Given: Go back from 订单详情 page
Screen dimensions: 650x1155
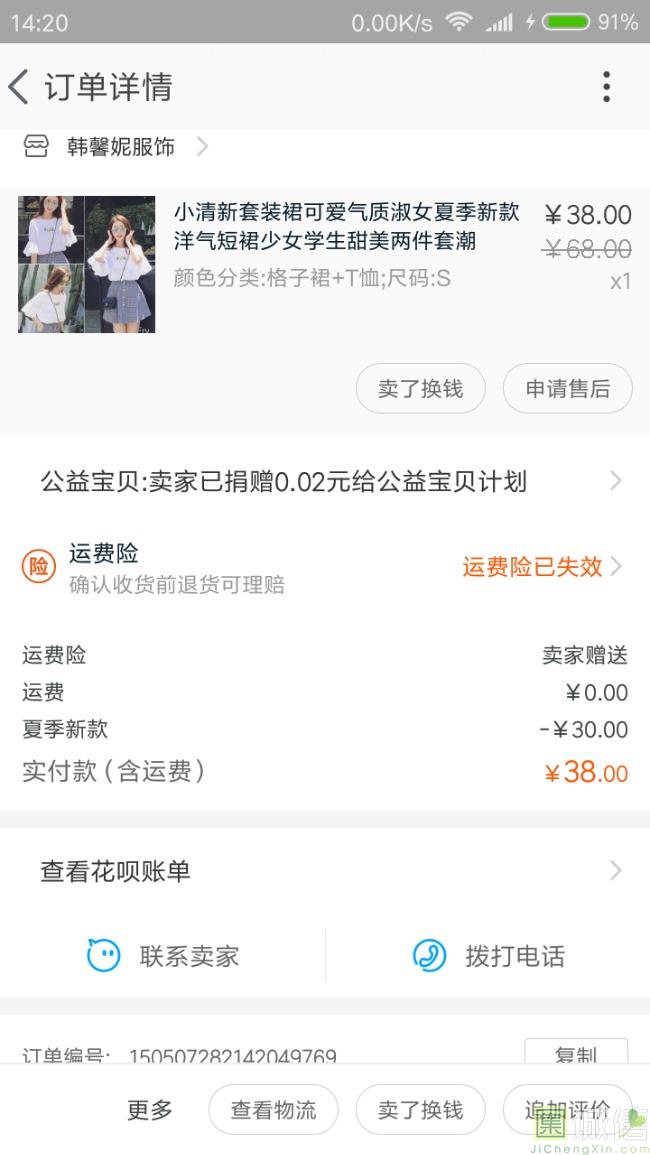Looking at the screenshot, I should point(19,87).
